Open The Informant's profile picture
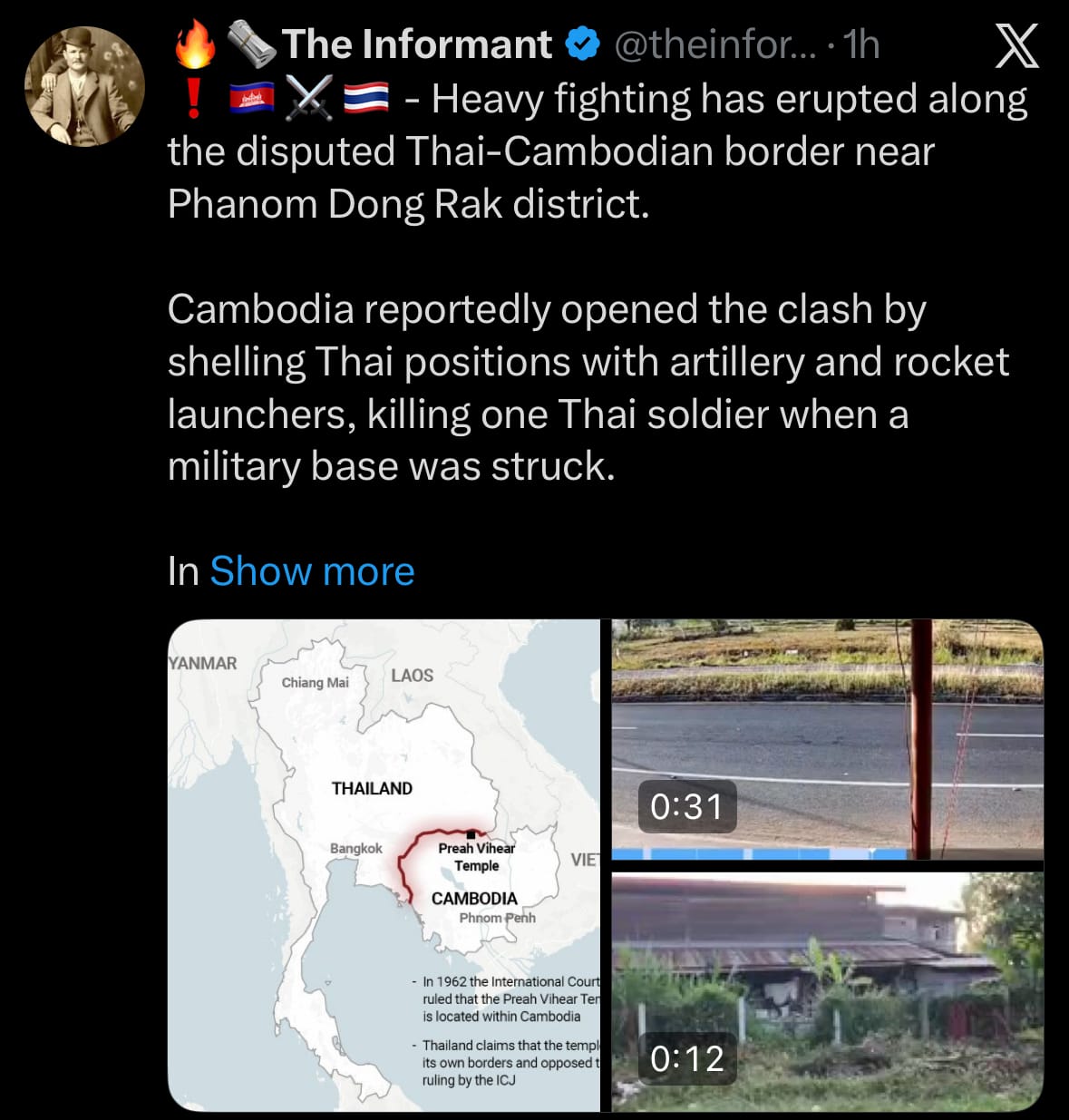The width and height of the screenshot is (1069, 1120). coord(84,86)
